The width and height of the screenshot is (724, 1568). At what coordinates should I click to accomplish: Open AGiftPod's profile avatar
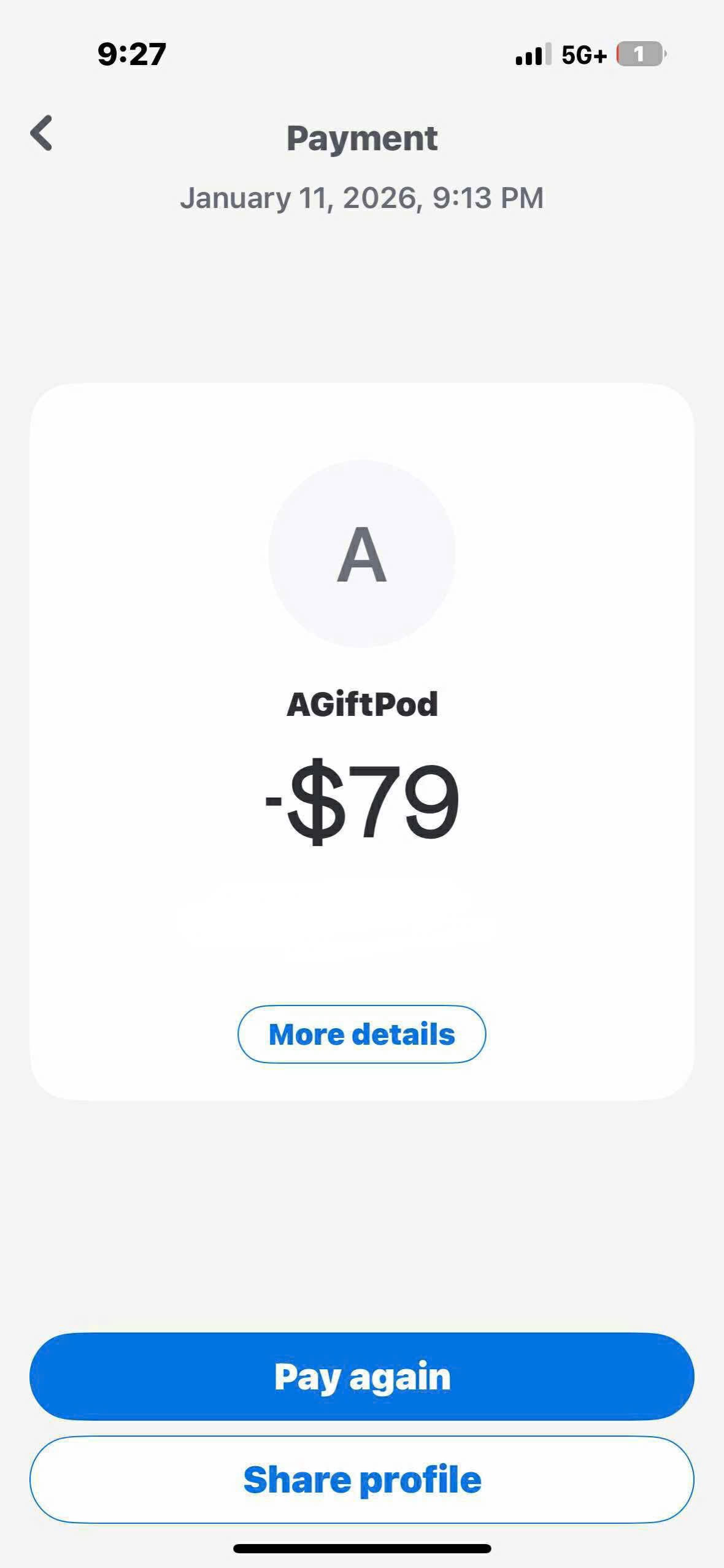point(361,553)
